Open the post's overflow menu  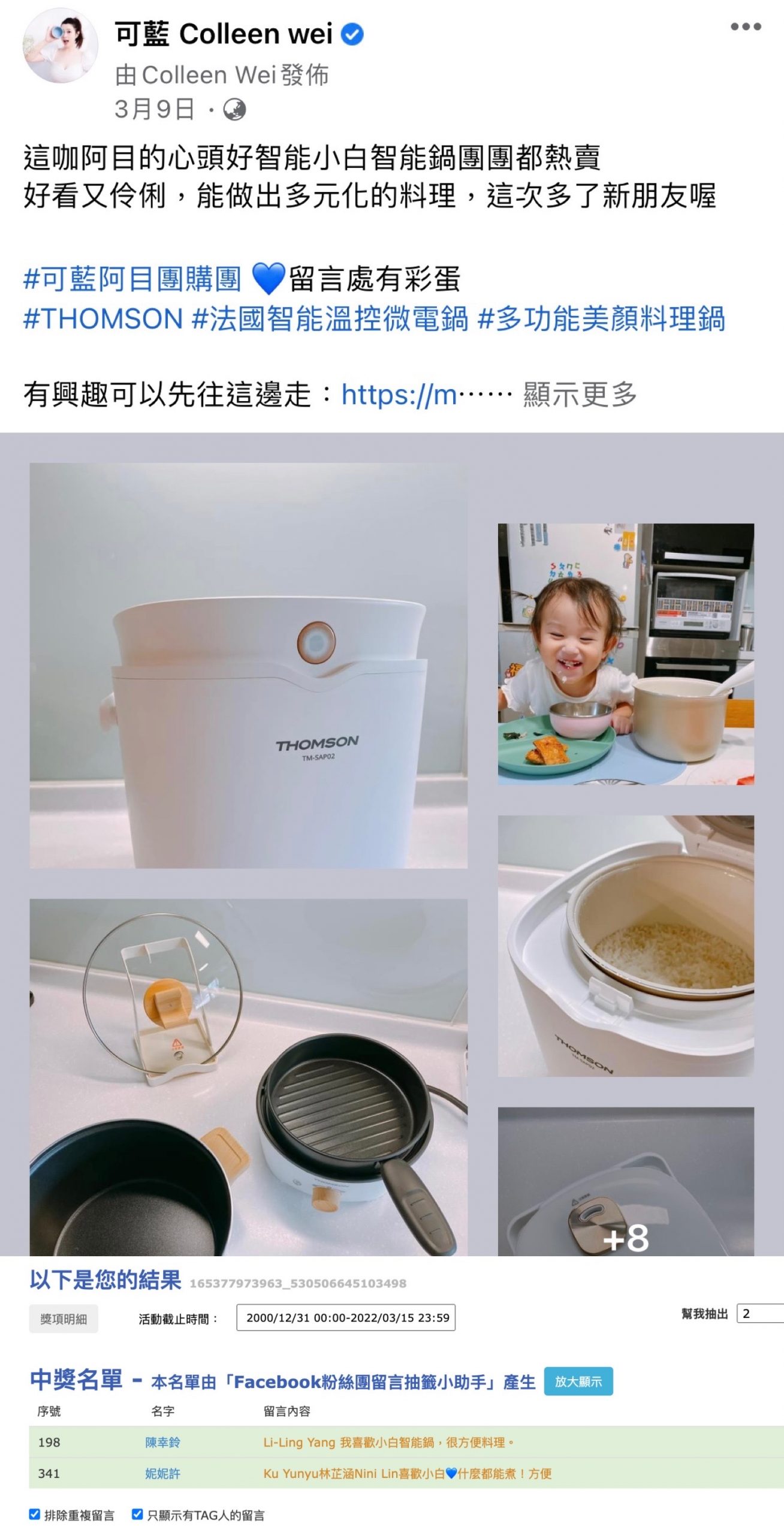point(745,27)
